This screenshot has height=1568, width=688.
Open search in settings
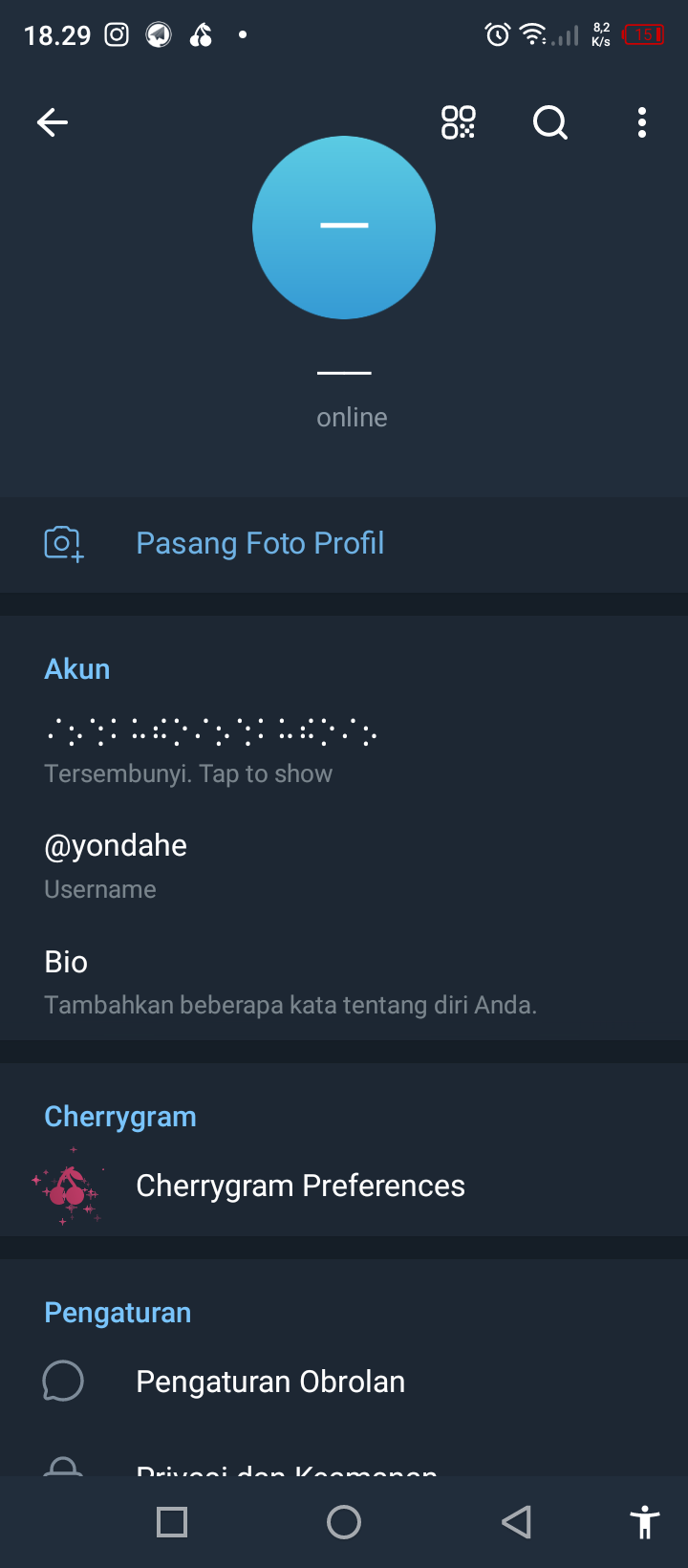[x=549, y=122]
